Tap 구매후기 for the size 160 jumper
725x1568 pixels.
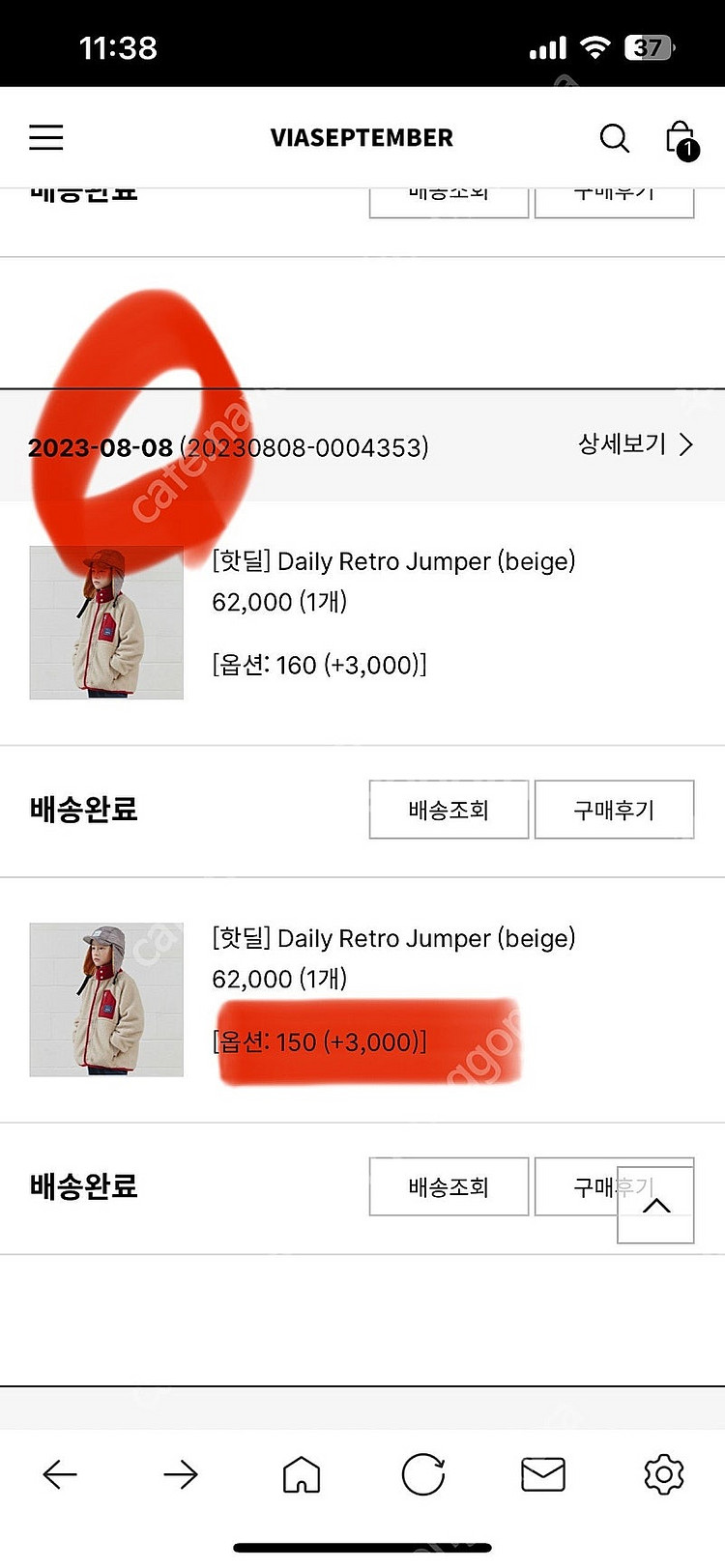614,810
